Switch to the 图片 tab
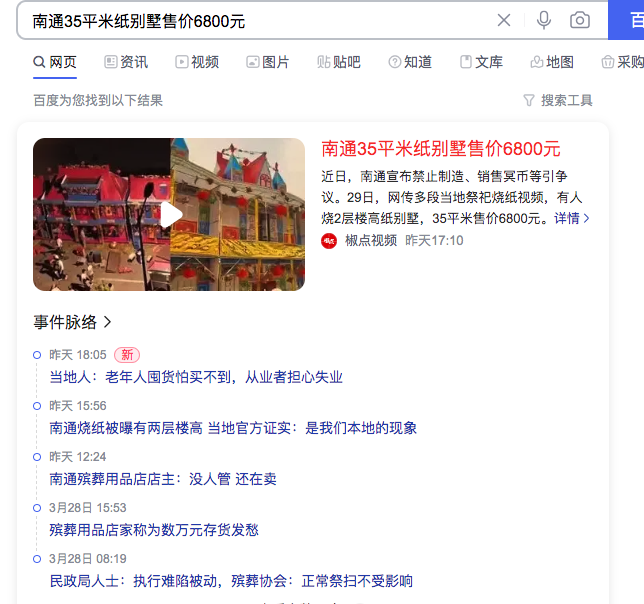The image size is (644, 604). 268,62
